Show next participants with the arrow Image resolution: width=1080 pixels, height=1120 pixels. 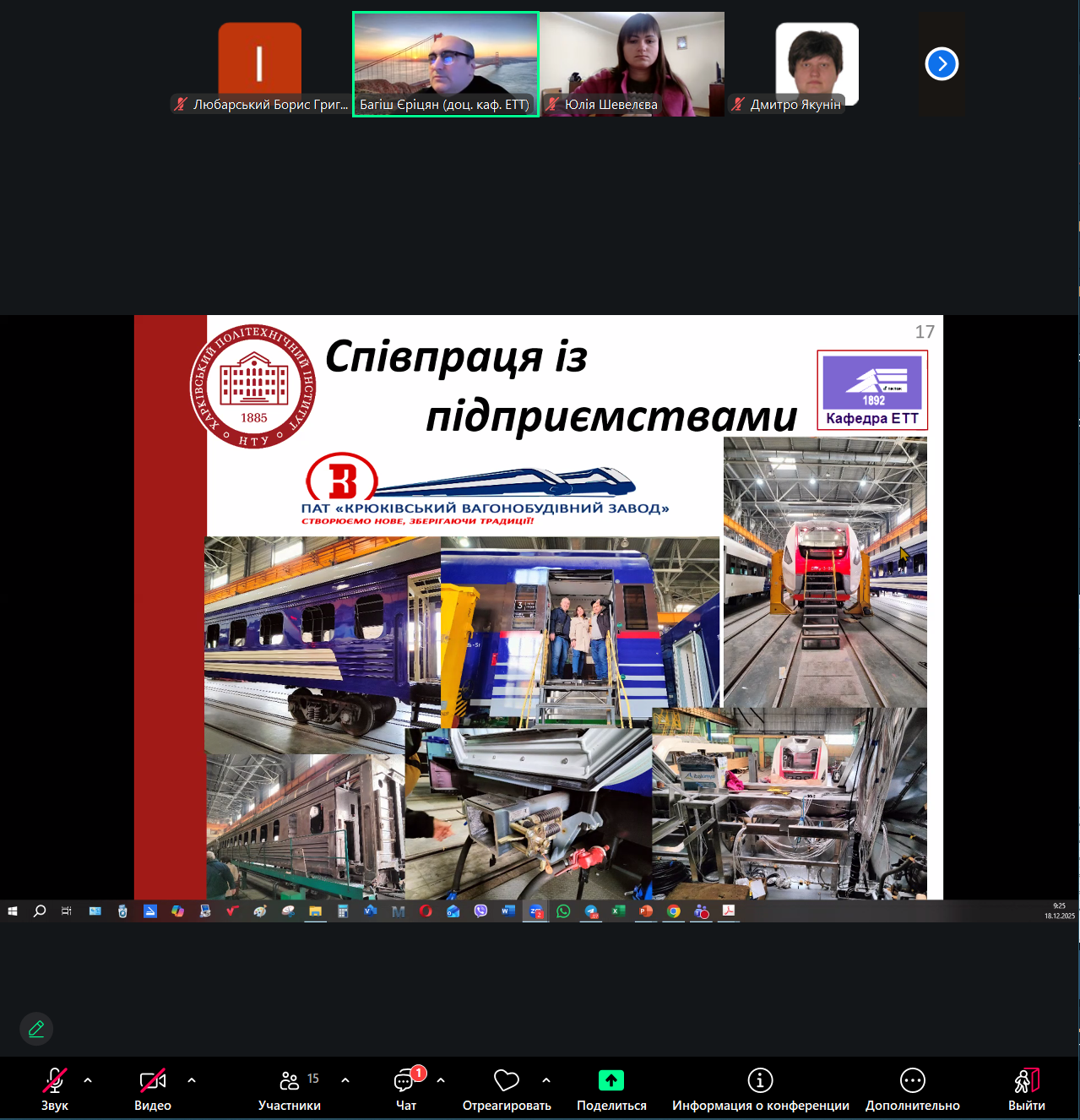(942, 63)
